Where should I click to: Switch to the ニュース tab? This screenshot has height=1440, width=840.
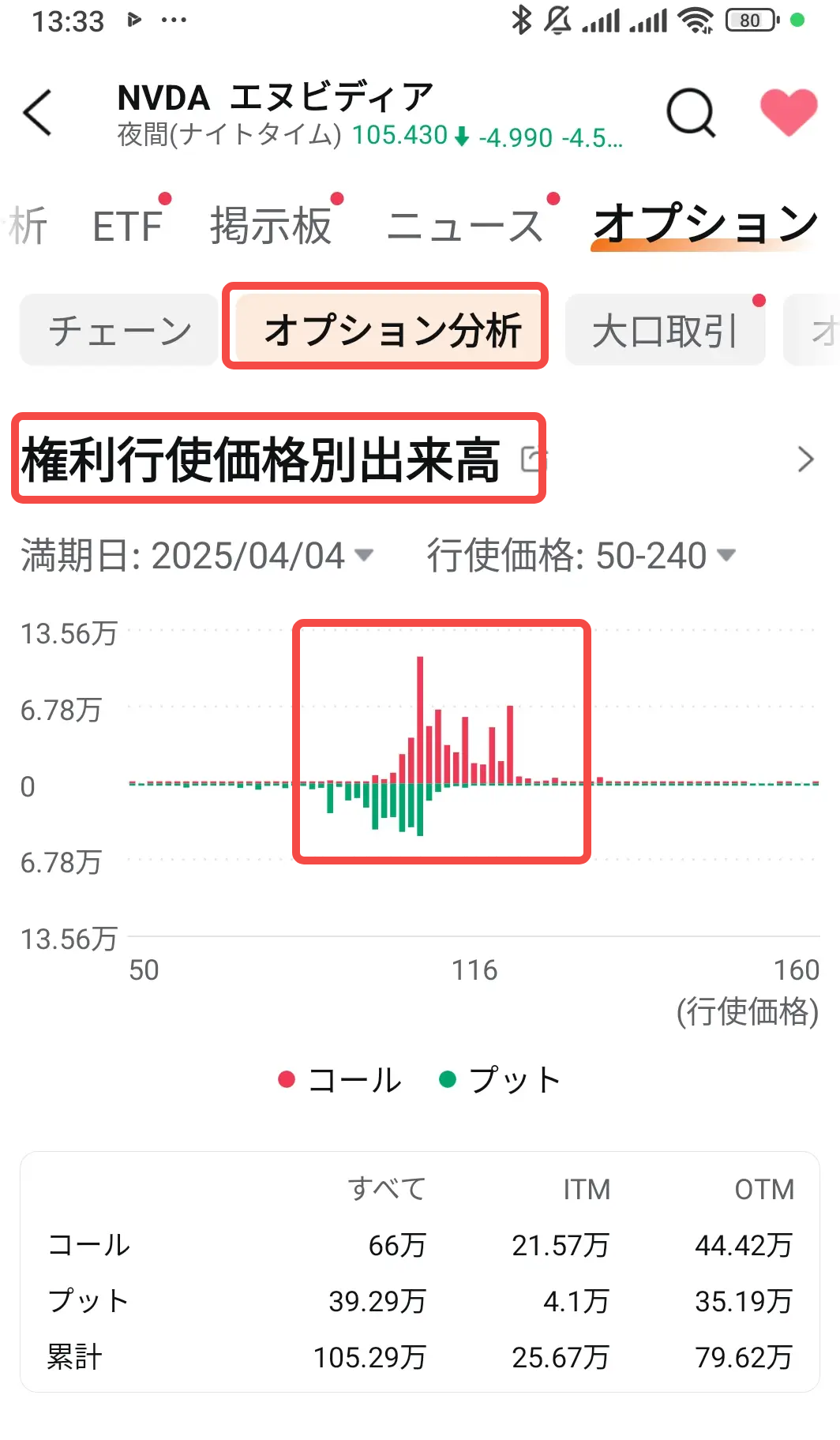[x=465, y=227]
